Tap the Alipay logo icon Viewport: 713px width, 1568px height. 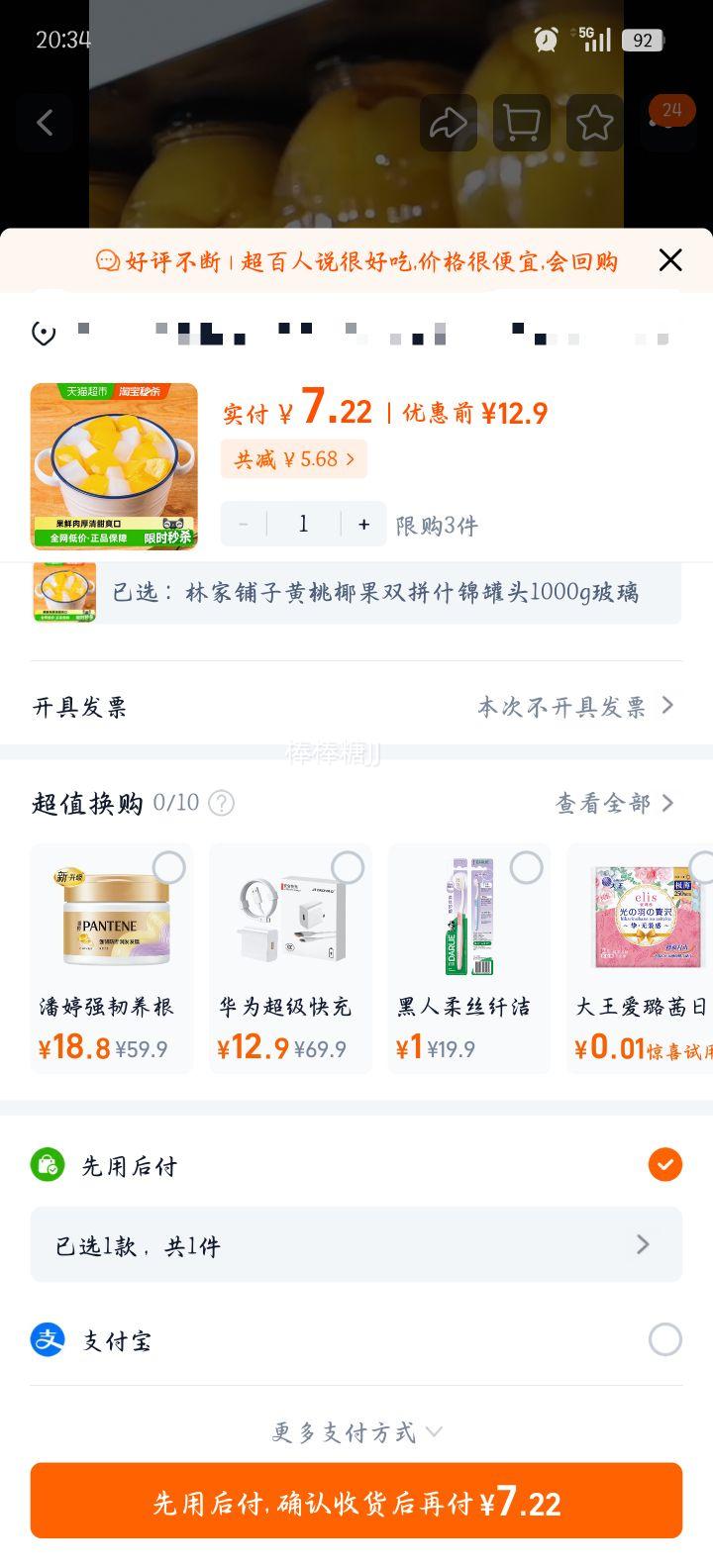pos(46,1340)
